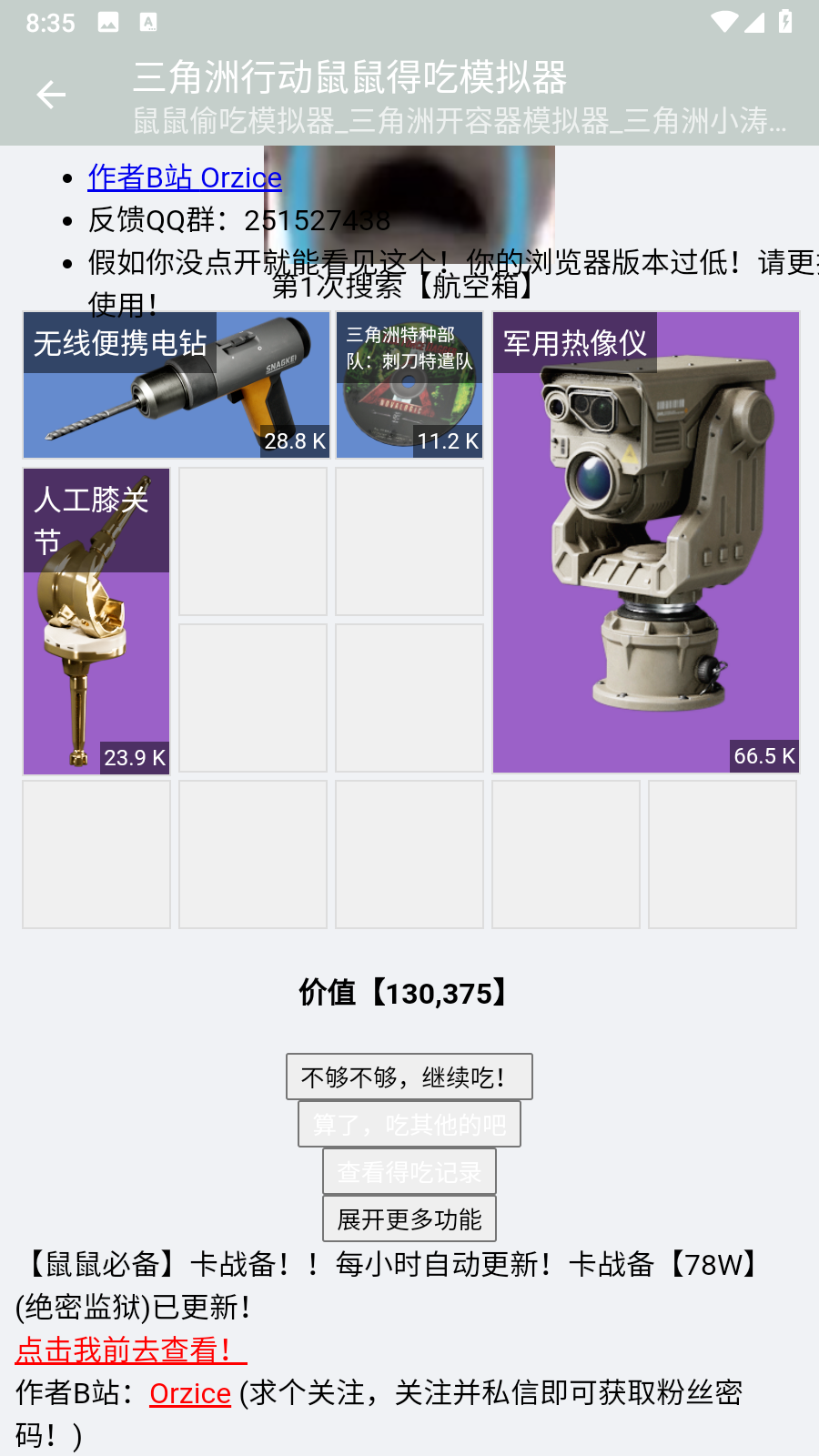Image resolution: width=819 pixels, height=1456 pixels.
Task: Click the back arrow in the title bar
Action: point(51,95)
